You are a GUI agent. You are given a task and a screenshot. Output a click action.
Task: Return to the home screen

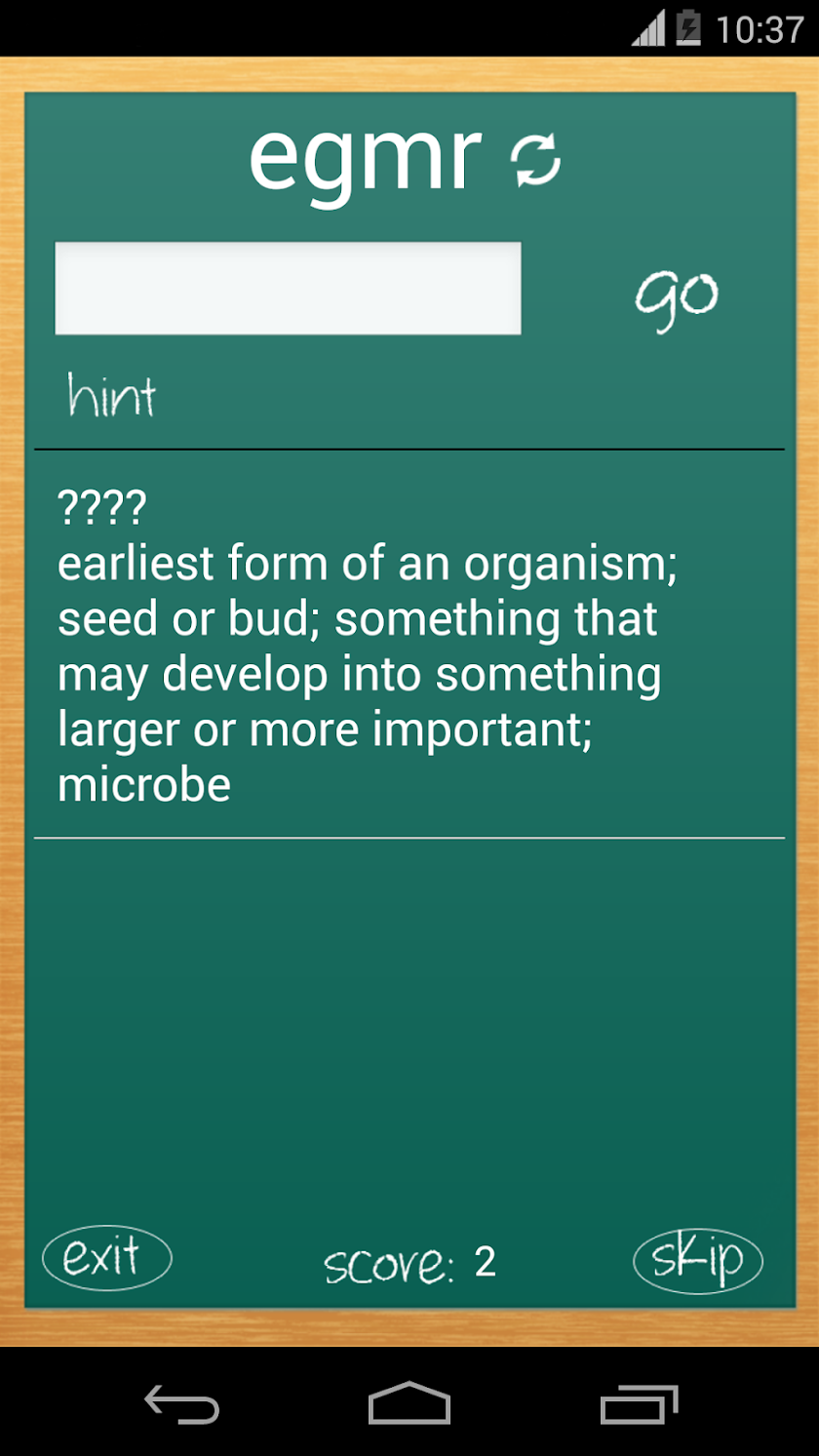pos(409,1405)
